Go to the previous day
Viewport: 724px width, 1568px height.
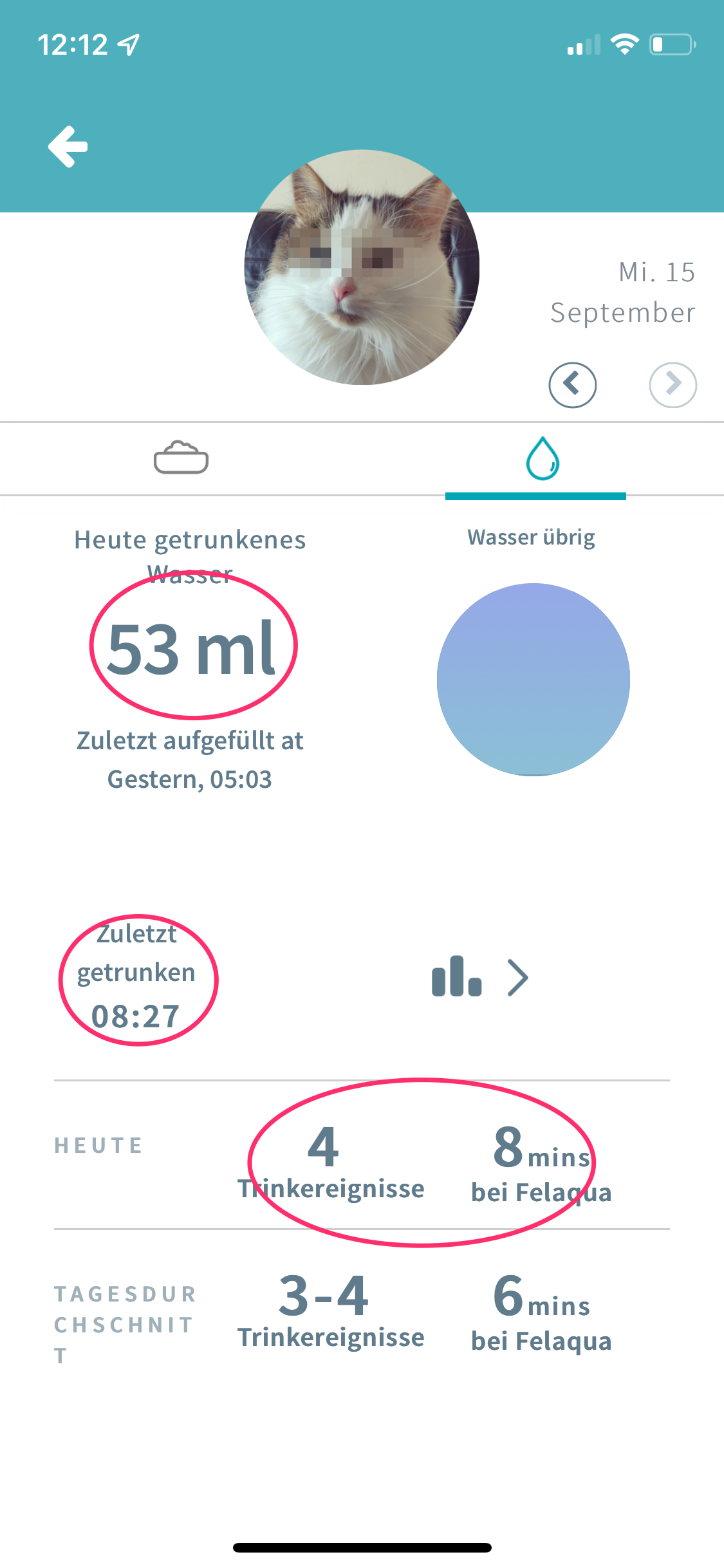572,385
